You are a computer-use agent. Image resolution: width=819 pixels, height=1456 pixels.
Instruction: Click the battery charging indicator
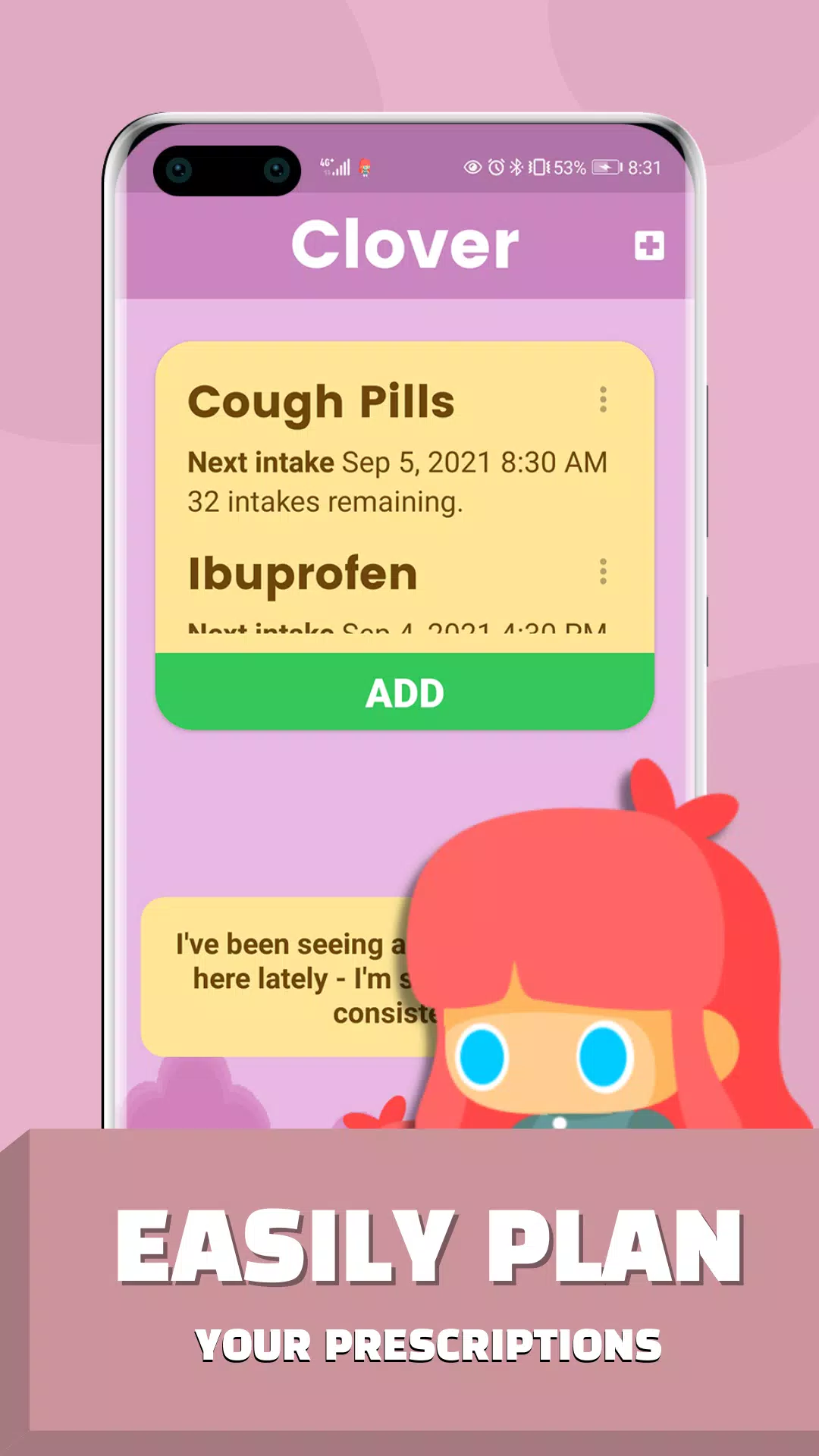coord(607,168)
